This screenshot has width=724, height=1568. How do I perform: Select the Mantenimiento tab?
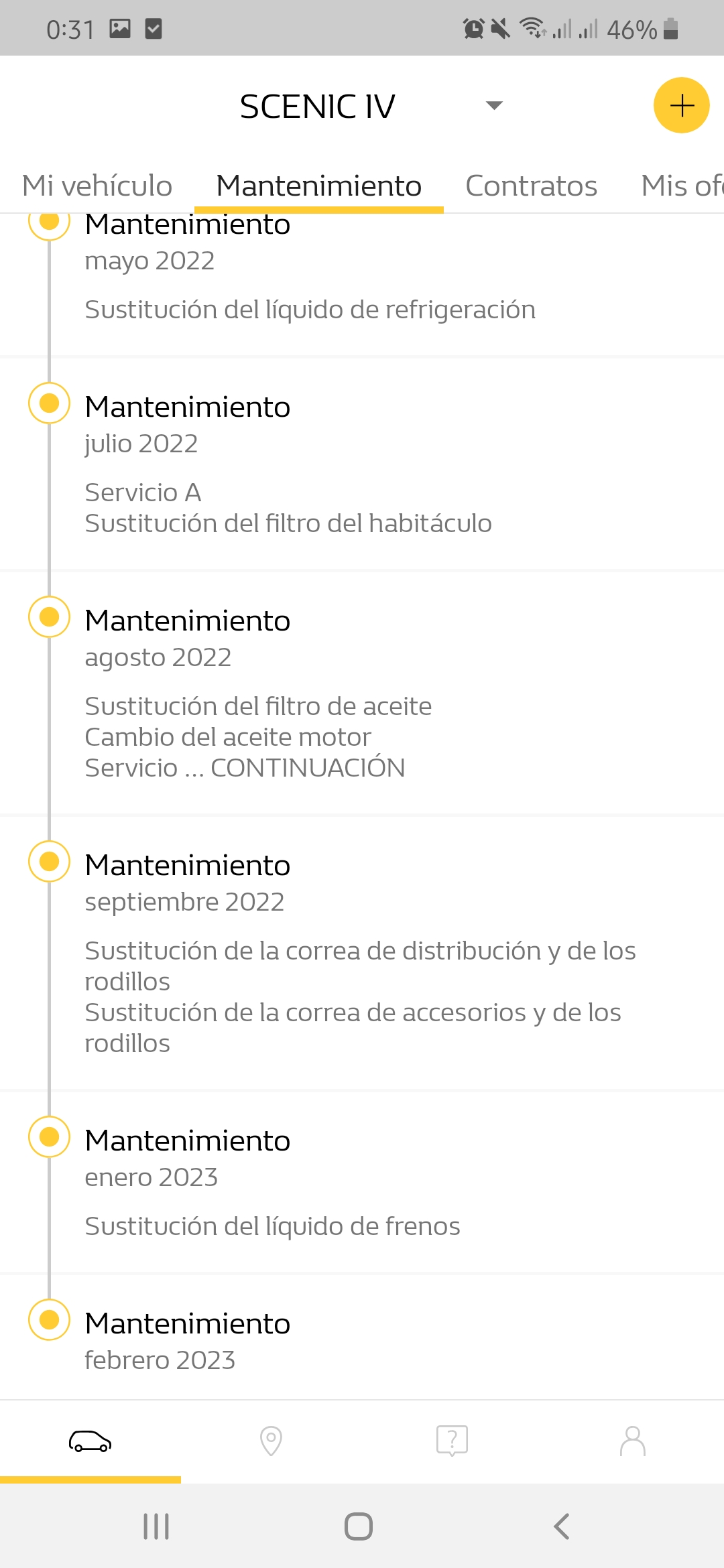pos(318,186)
